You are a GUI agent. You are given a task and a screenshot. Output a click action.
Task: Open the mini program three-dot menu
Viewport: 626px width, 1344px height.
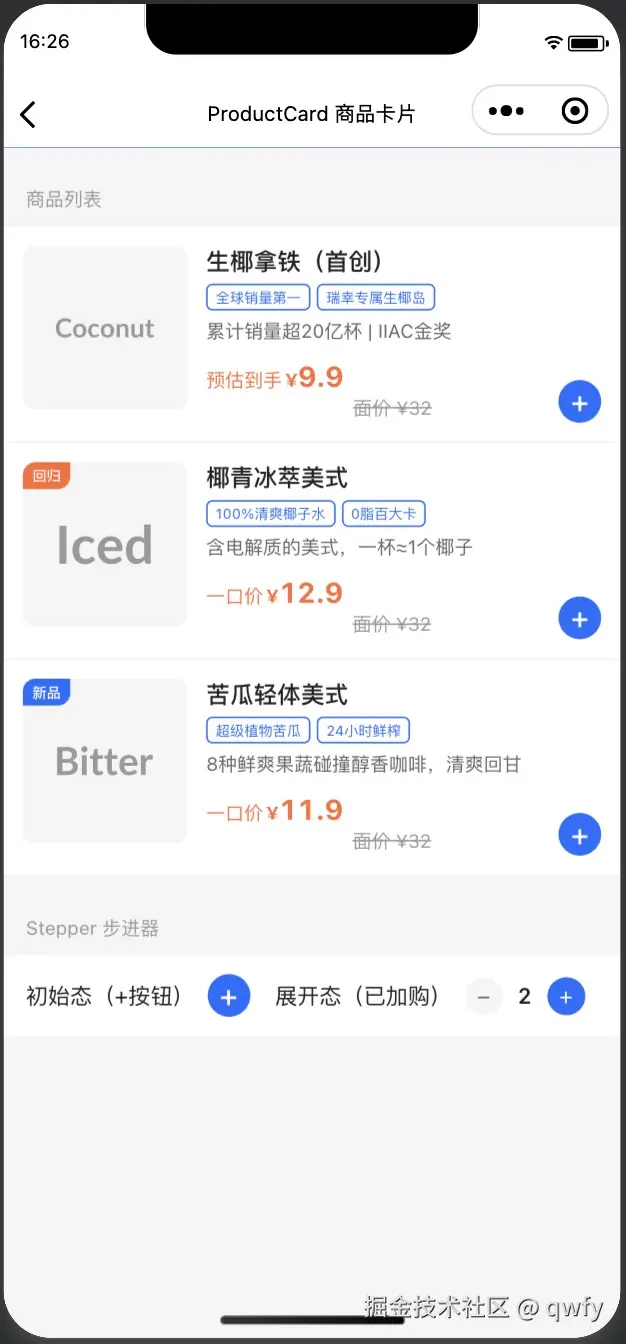click(x=507, y=111)
